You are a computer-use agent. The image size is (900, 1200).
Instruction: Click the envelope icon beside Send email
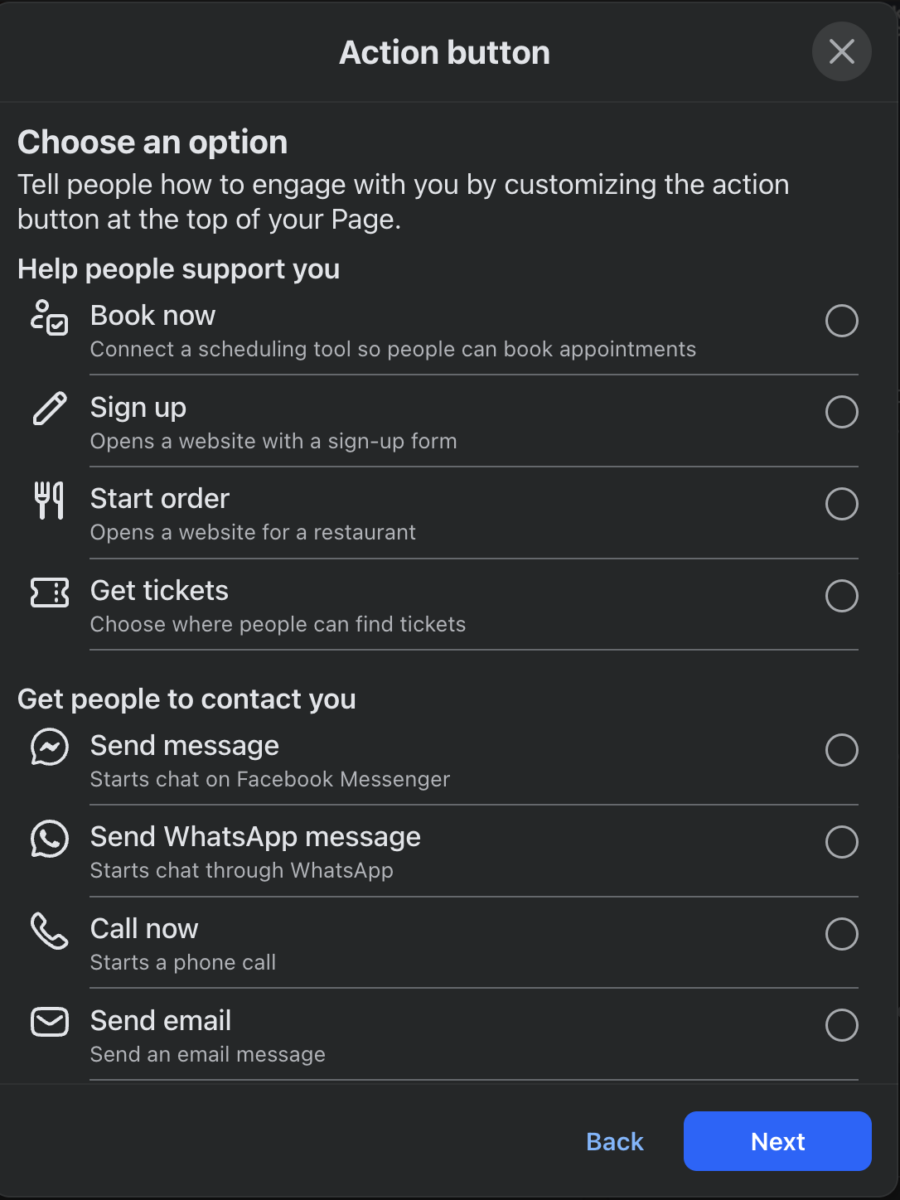click(x=47, y=1022)
